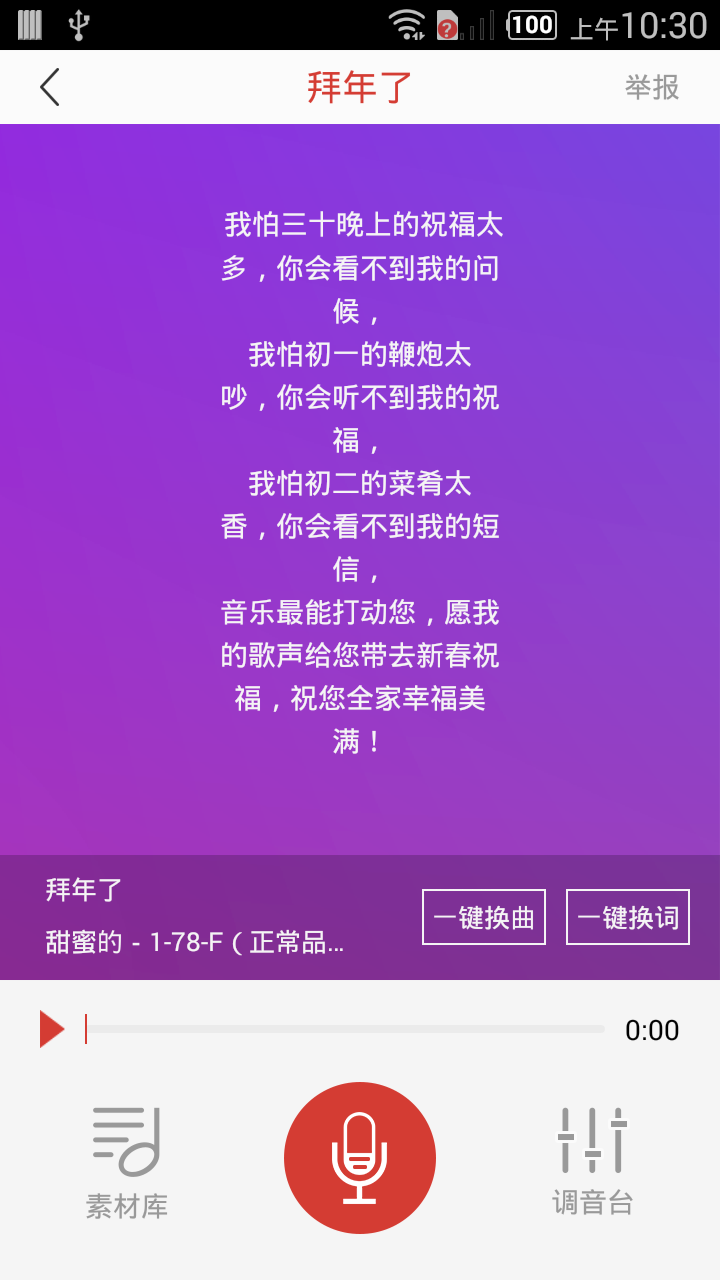
Task: Tap the playback progress bar
Action: [345, 1029]
